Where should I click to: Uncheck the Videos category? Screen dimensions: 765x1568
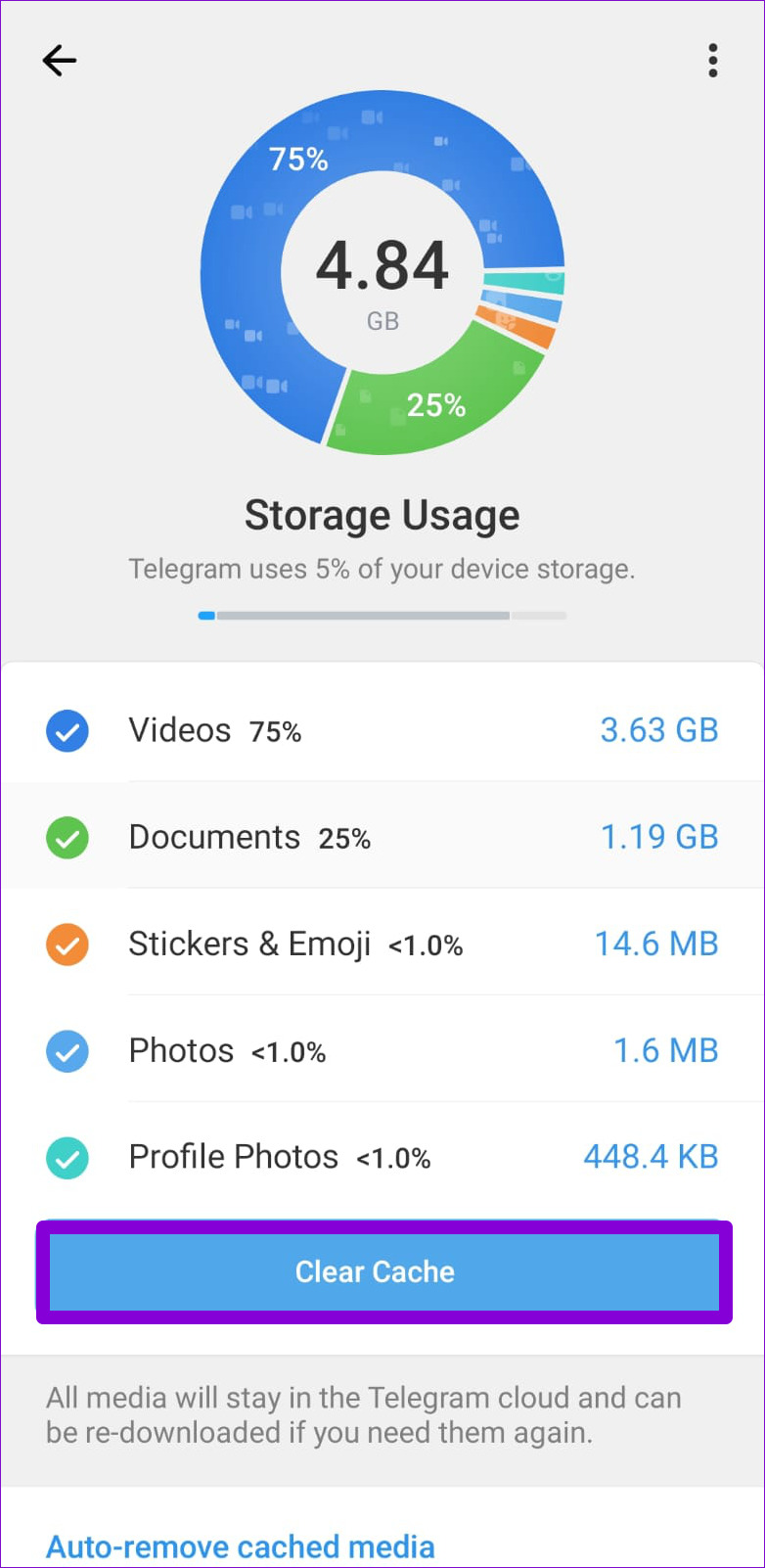click(67, 731)
